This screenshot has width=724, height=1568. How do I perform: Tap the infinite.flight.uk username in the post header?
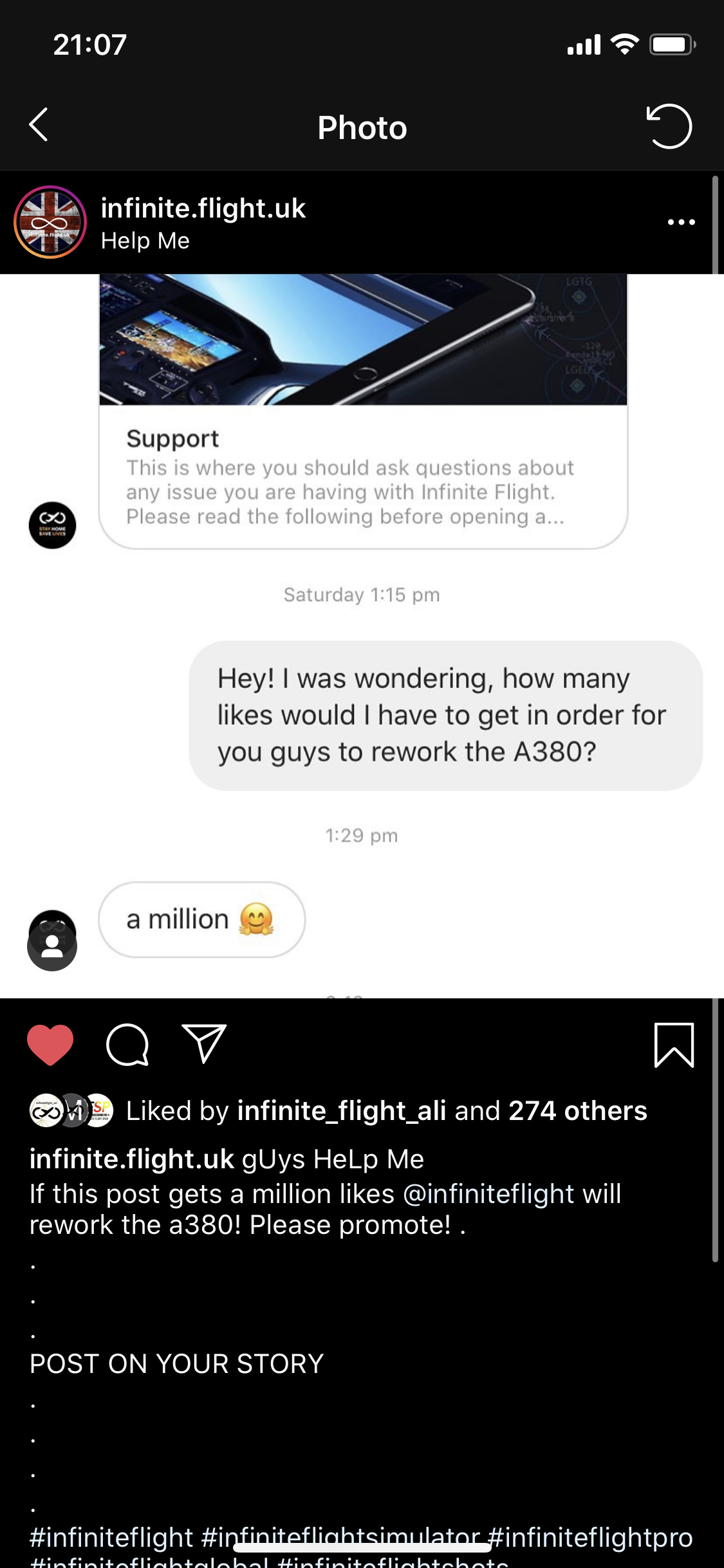[x=203, y=209]
